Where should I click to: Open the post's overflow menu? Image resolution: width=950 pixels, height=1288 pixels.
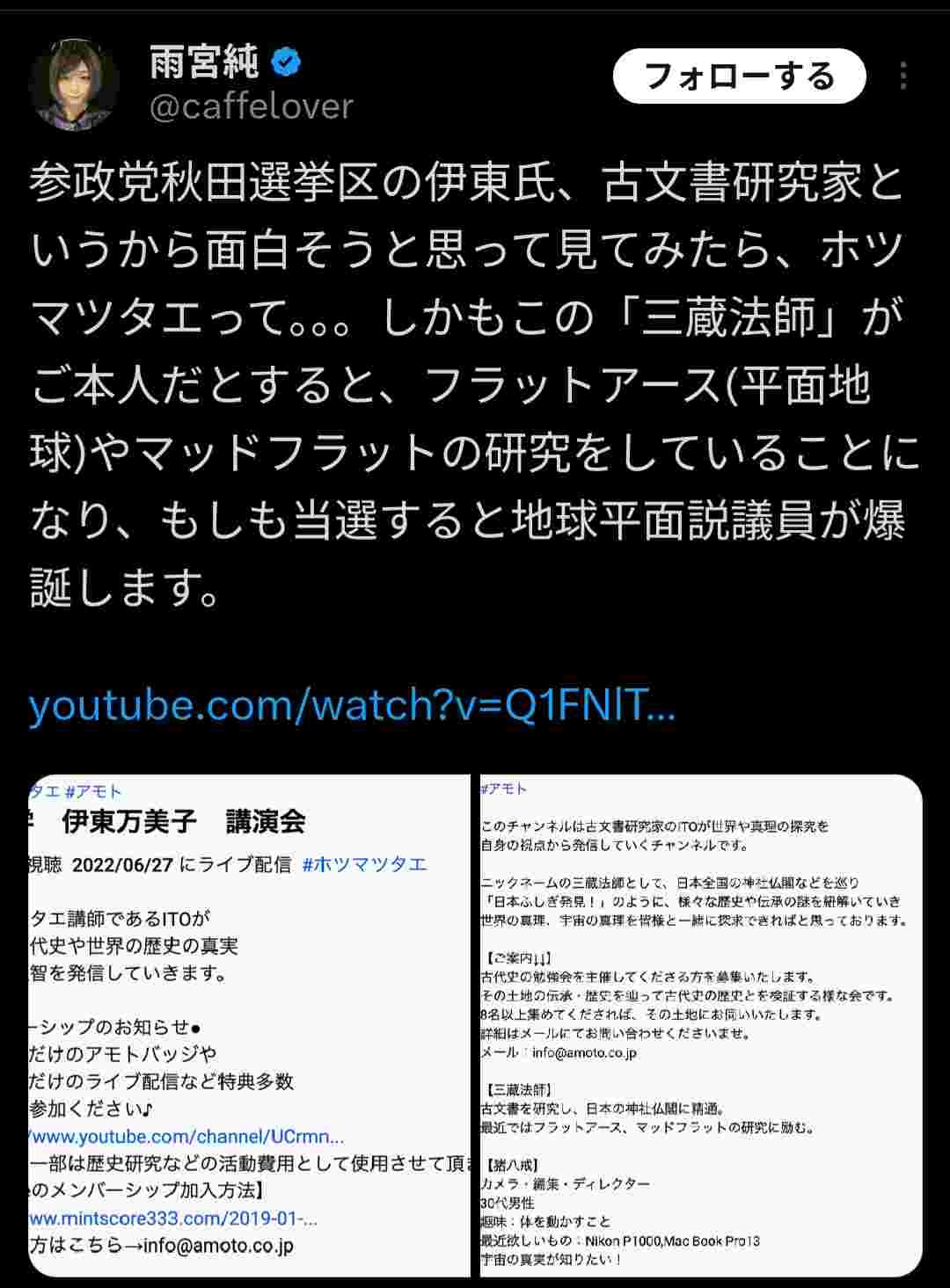(x=902, y=76)
